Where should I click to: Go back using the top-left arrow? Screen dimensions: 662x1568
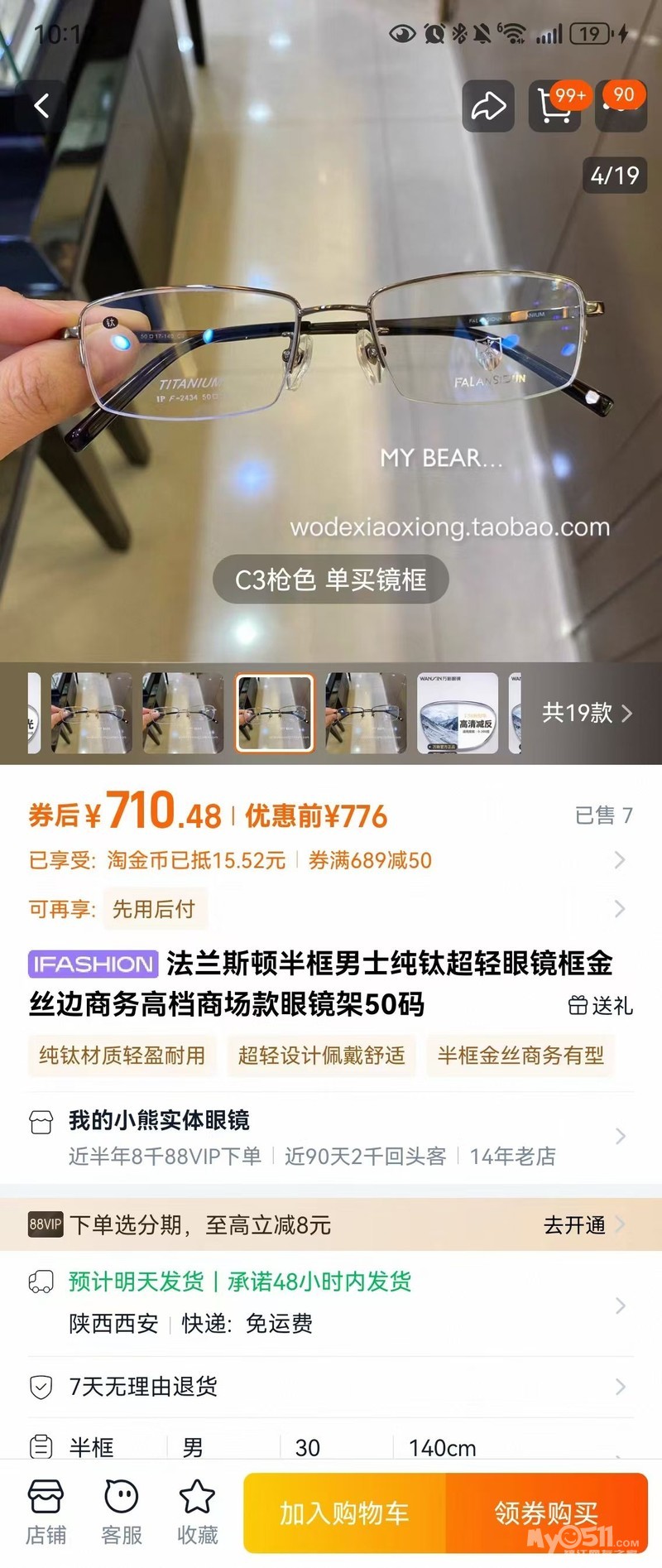tap(41, 106)
